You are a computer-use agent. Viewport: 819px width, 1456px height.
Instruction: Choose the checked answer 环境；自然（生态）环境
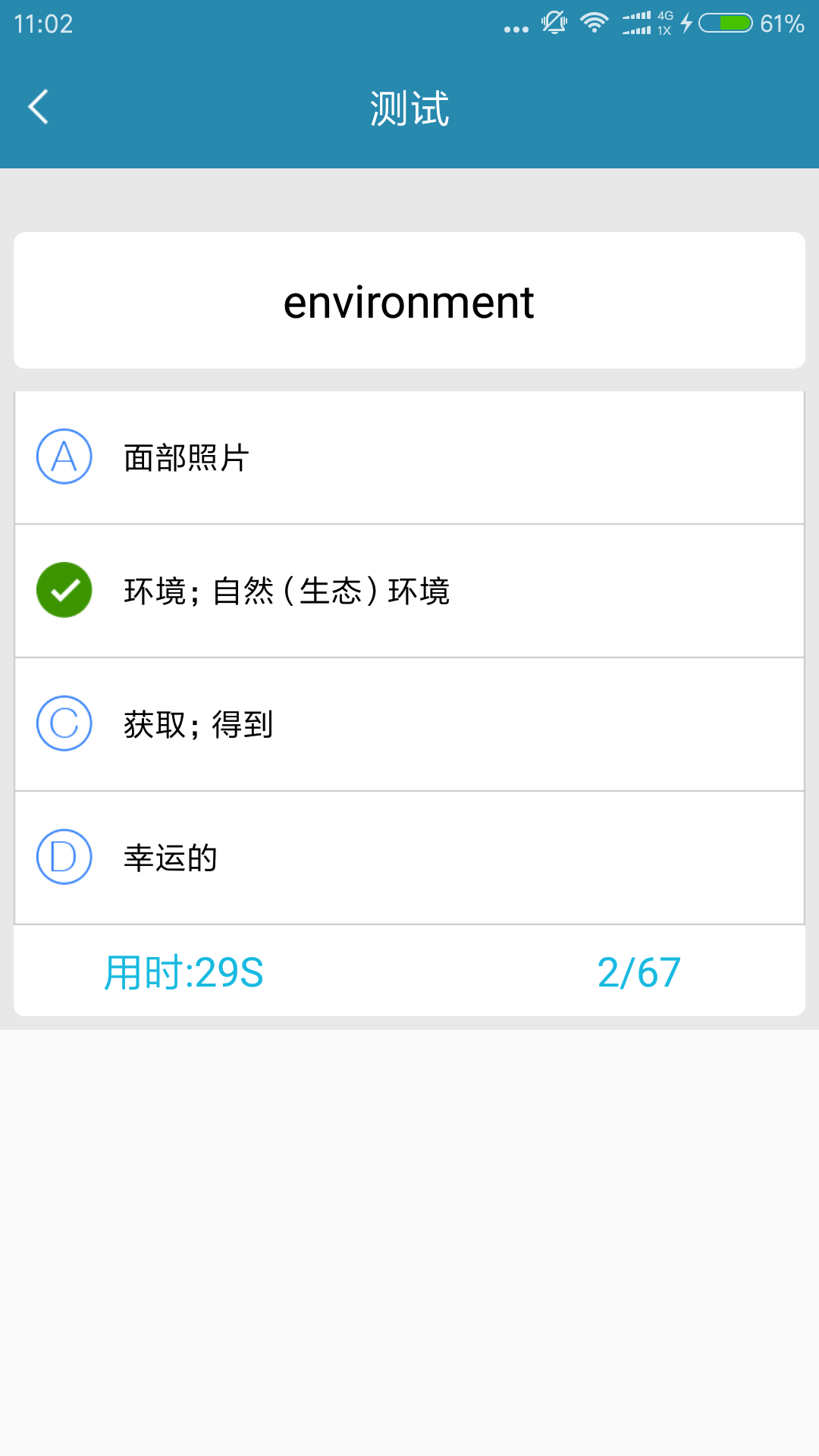click(409, 591)
